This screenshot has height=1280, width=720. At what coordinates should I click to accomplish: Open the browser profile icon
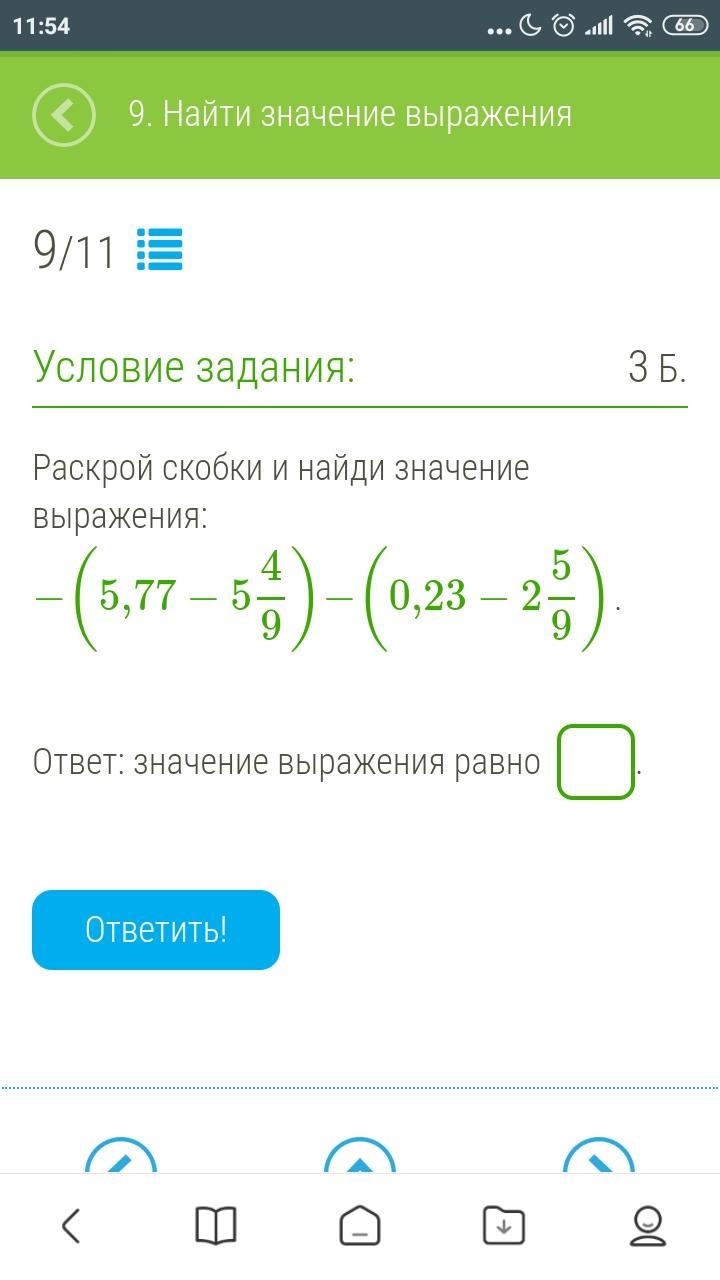tap(647, 1225)
